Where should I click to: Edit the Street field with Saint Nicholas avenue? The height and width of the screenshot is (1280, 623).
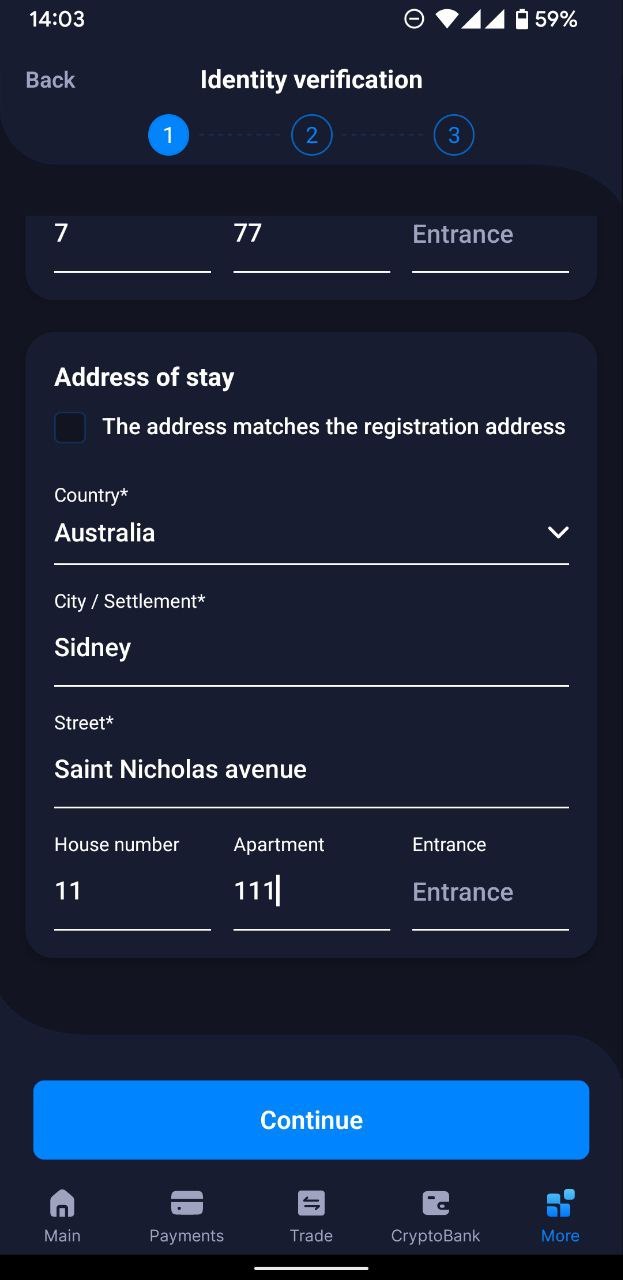click(x=311, y=770)
